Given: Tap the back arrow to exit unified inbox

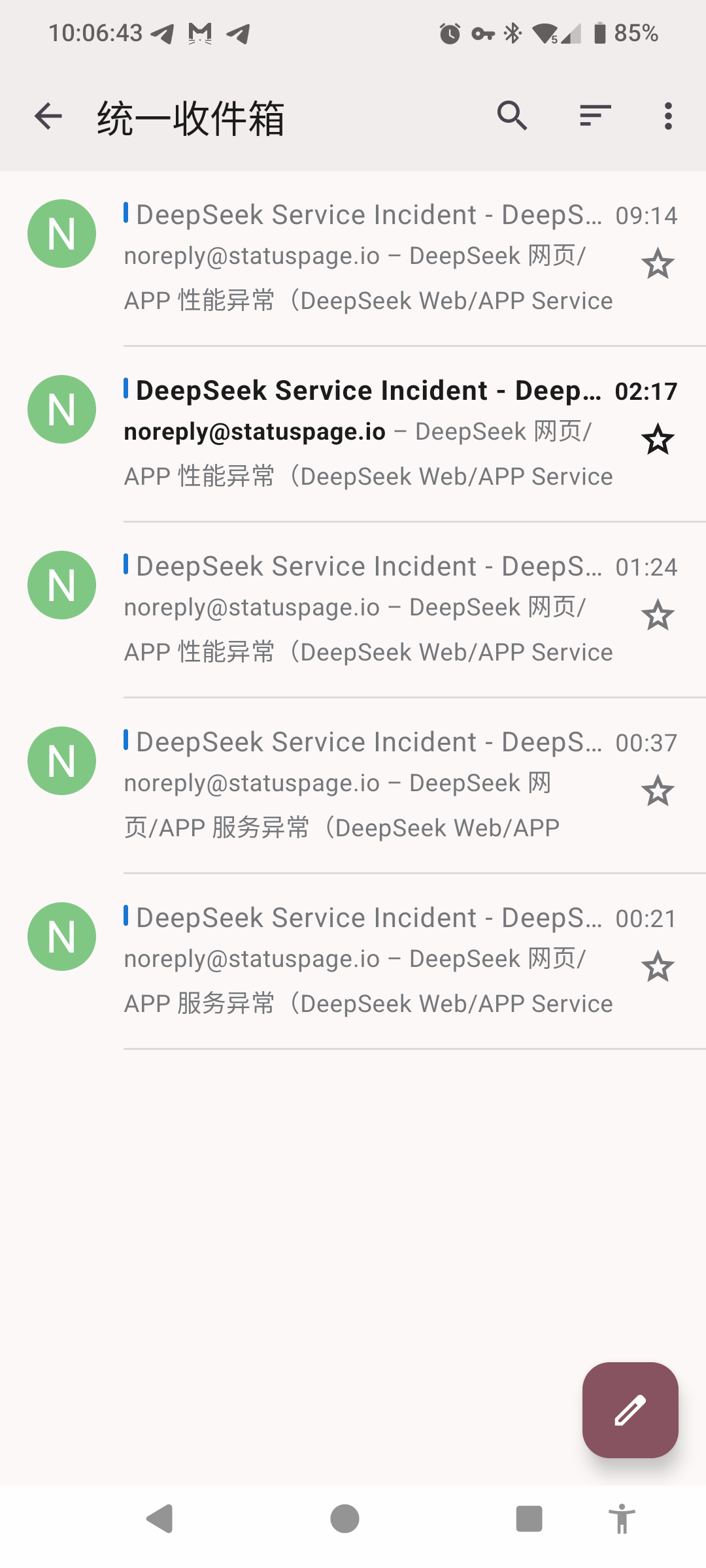Looking at the screenshot, I should pos(48,116).
